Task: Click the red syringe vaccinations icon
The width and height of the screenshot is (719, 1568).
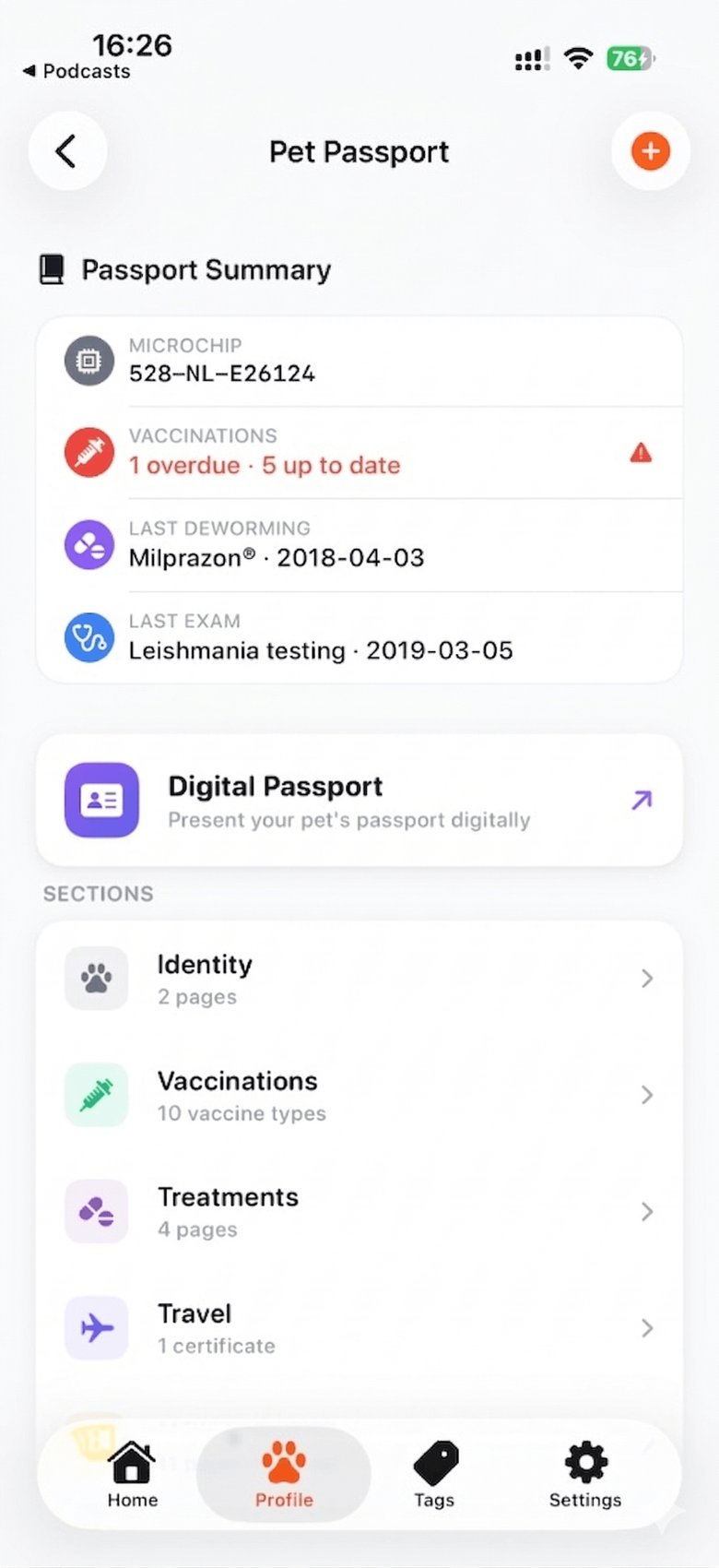Action: (x=88, y=452)
